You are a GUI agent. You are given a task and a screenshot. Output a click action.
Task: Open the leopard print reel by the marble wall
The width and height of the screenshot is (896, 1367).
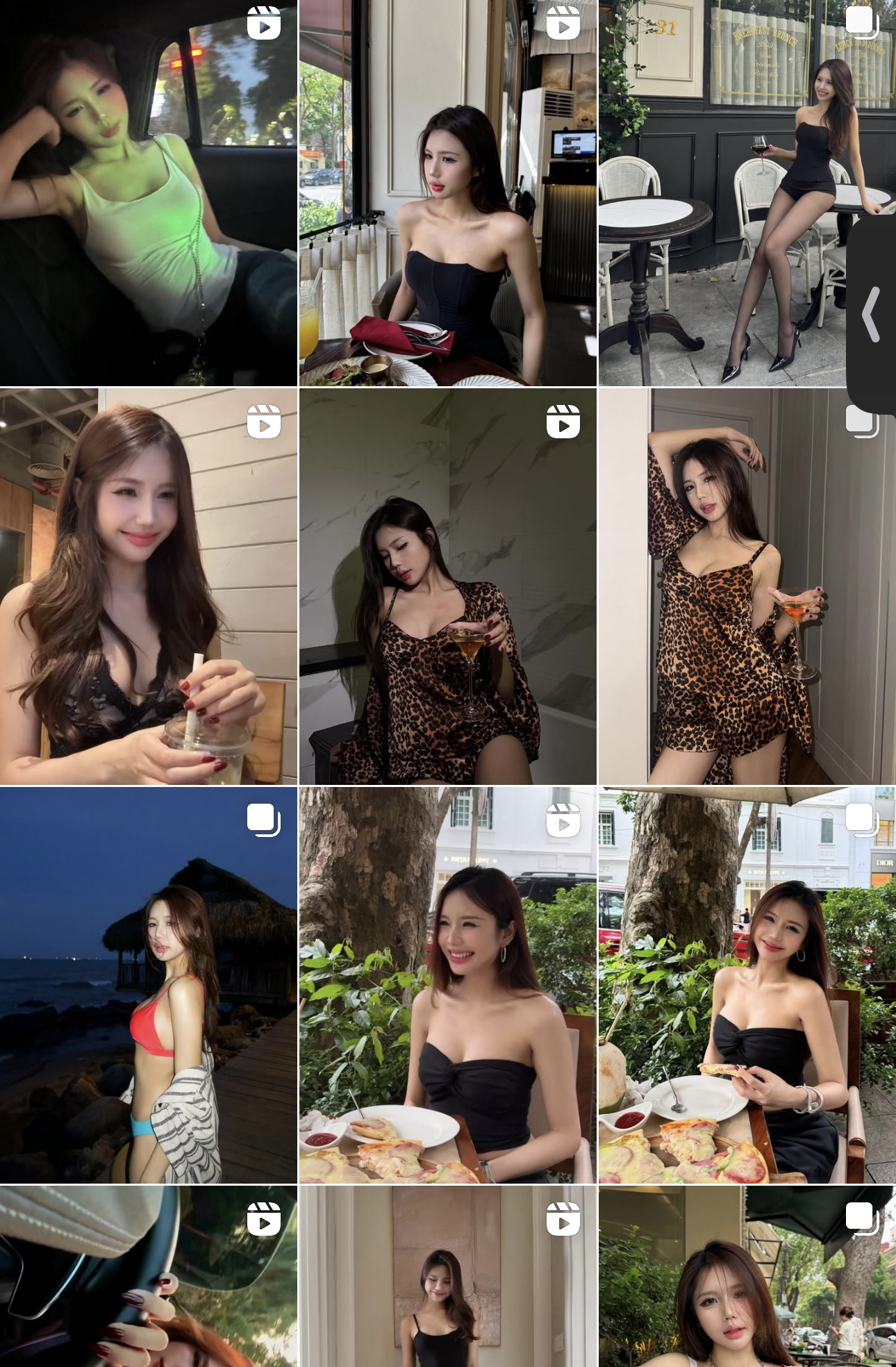pos(447,586)
